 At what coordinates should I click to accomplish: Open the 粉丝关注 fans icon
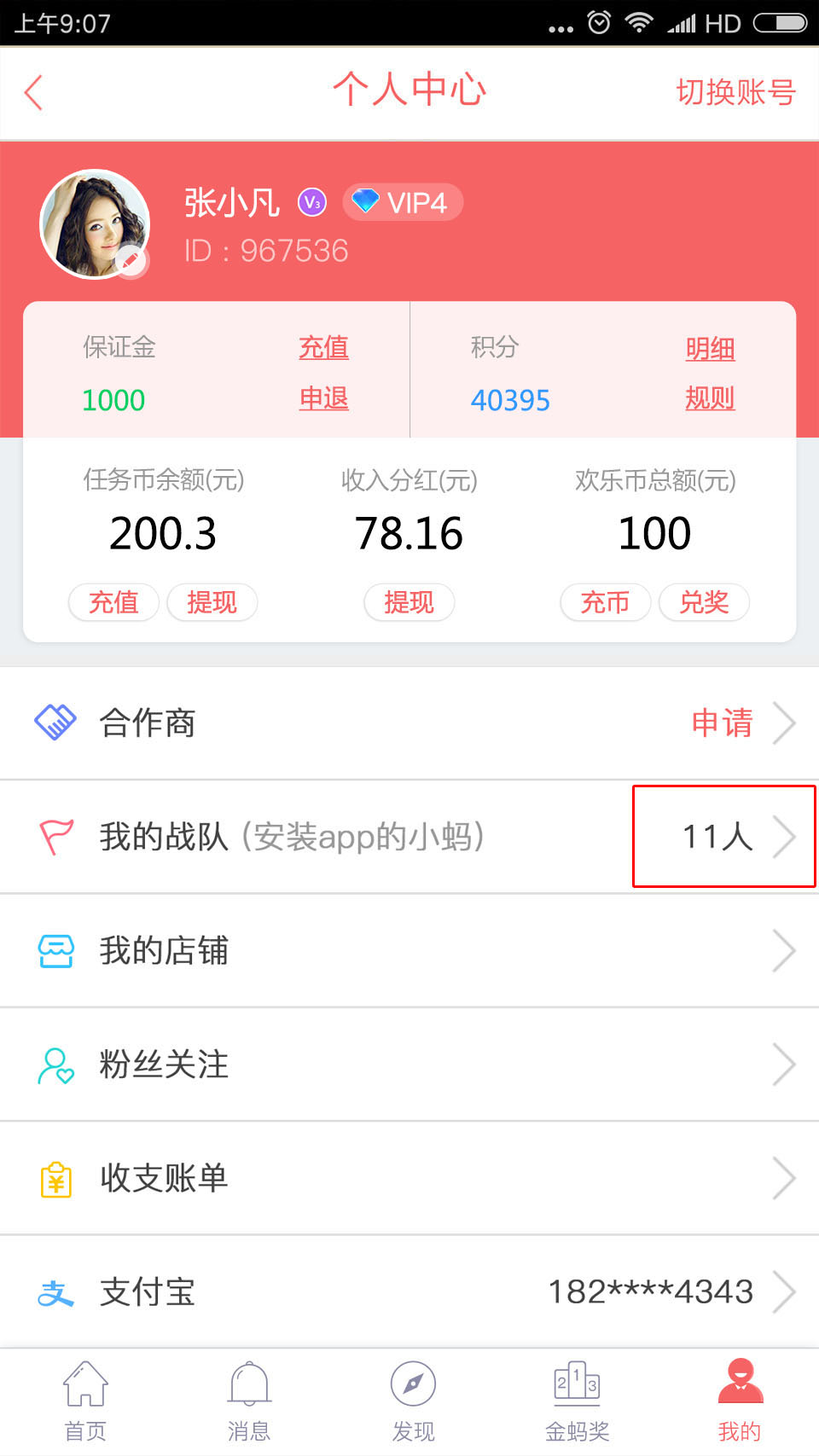(x=55, y=1064)
